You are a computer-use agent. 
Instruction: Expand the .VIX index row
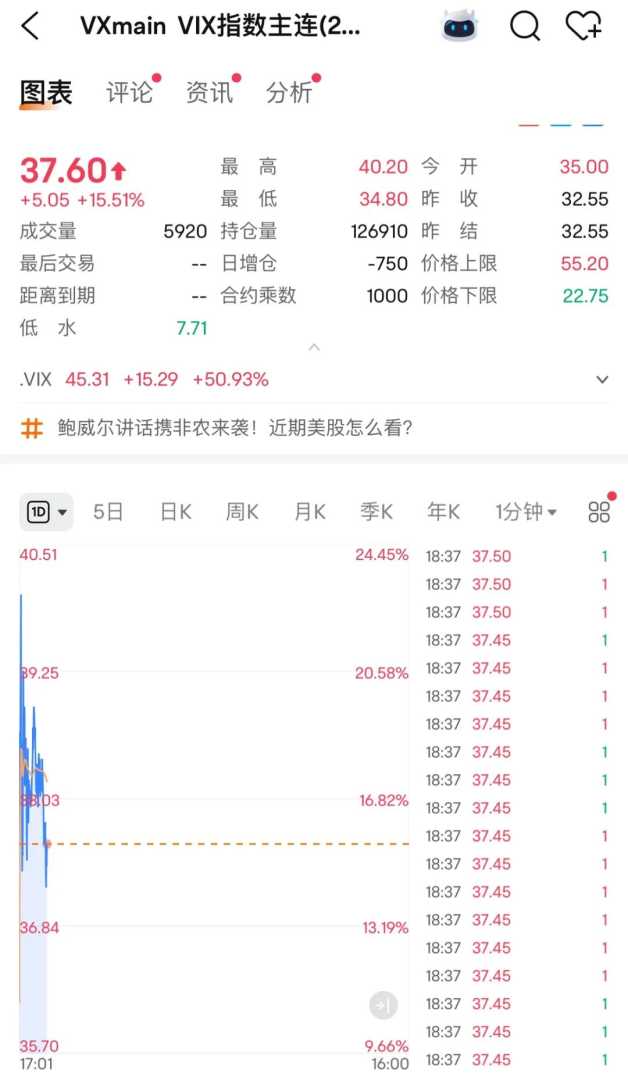pyautogui.click(x=601, y=380)
